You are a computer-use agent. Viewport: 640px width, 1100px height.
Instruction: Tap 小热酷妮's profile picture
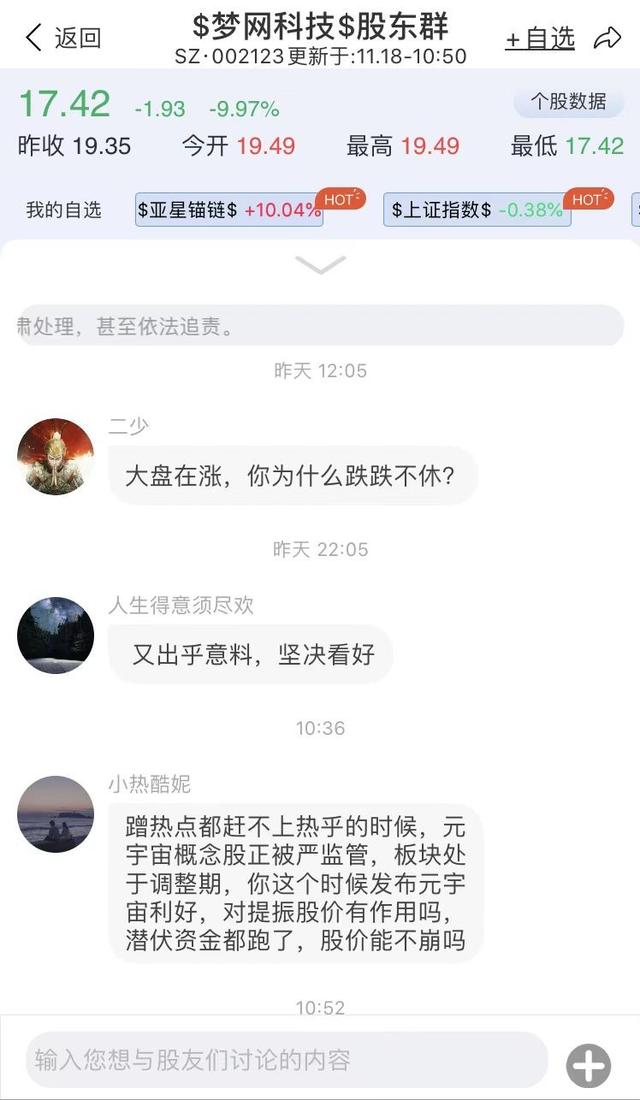click(56, 814)
